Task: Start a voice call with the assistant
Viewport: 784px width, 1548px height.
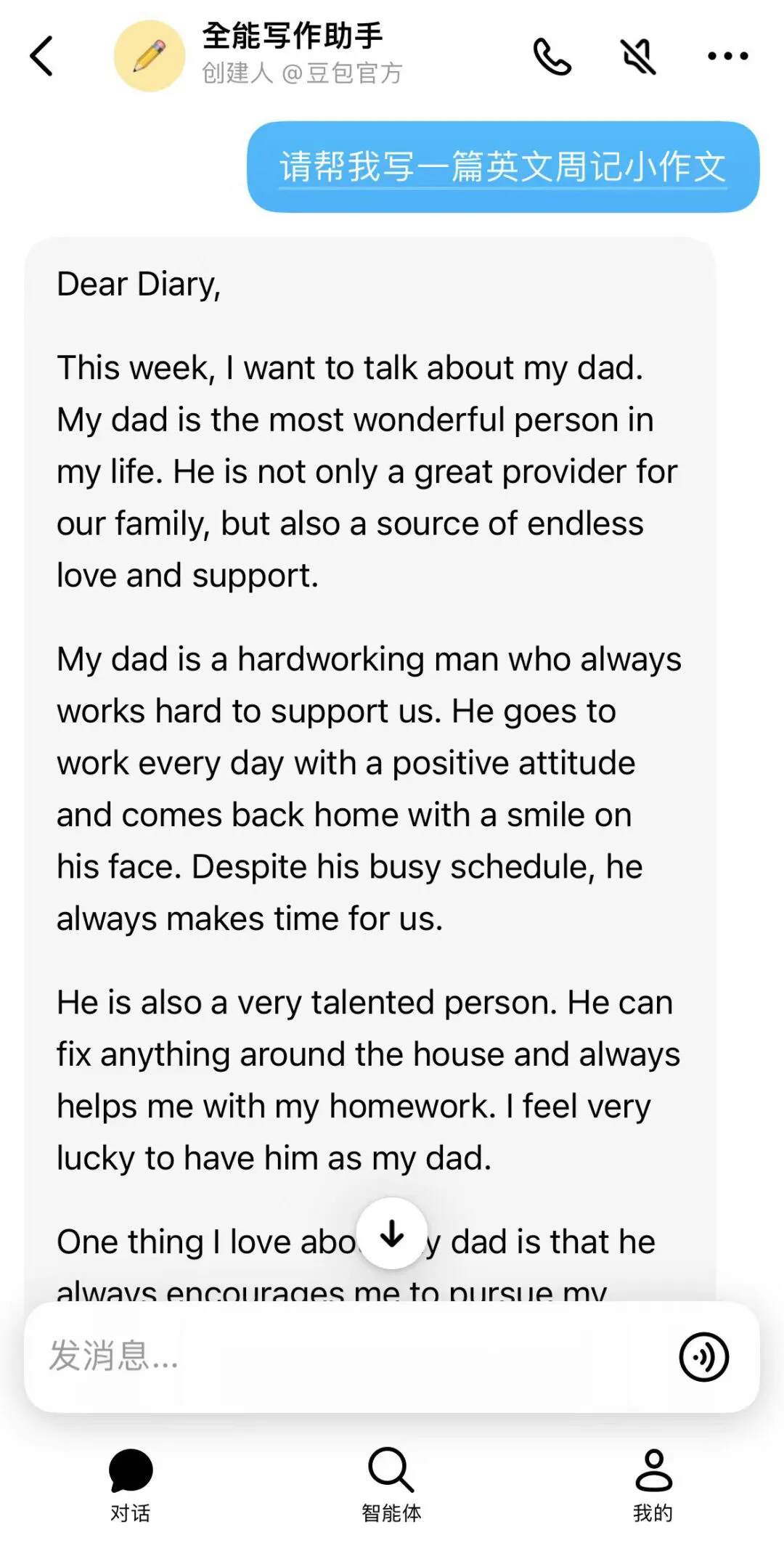Action: [552, 56]
